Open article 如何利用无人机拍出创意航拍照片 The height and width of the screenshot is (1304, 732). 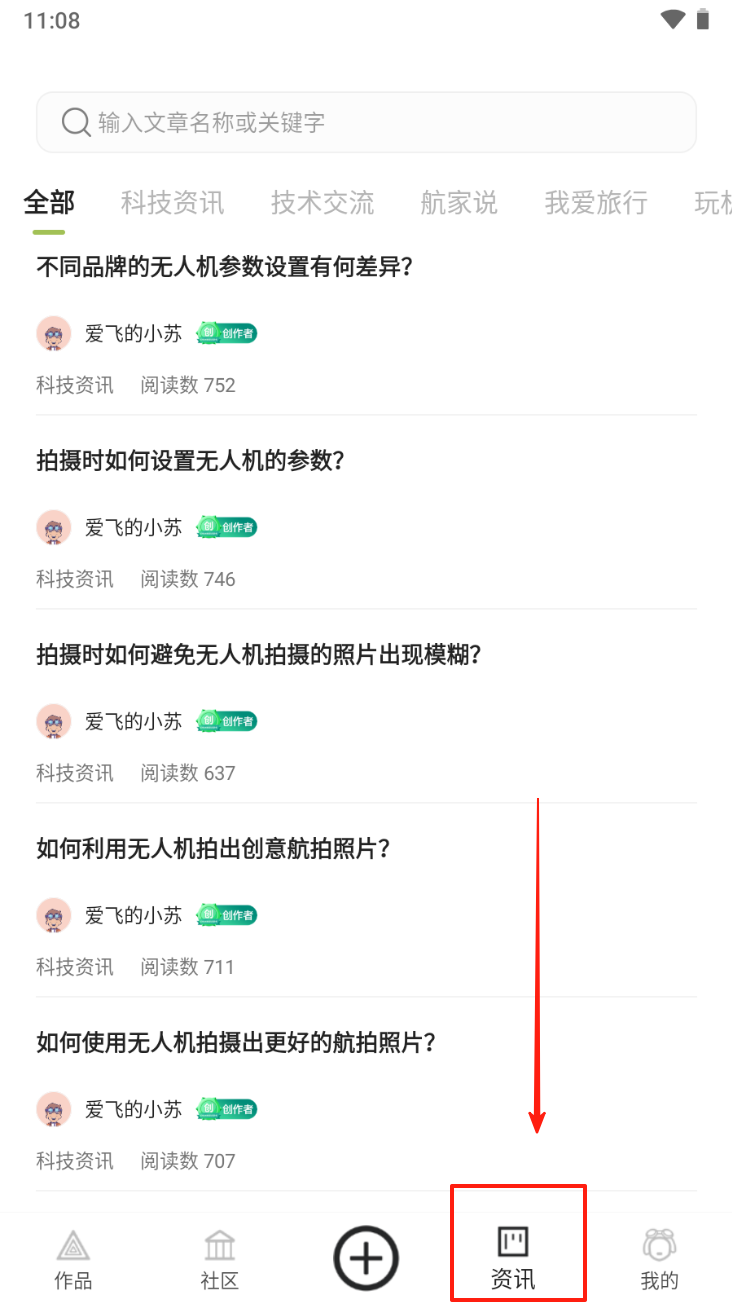coord(213,849)
